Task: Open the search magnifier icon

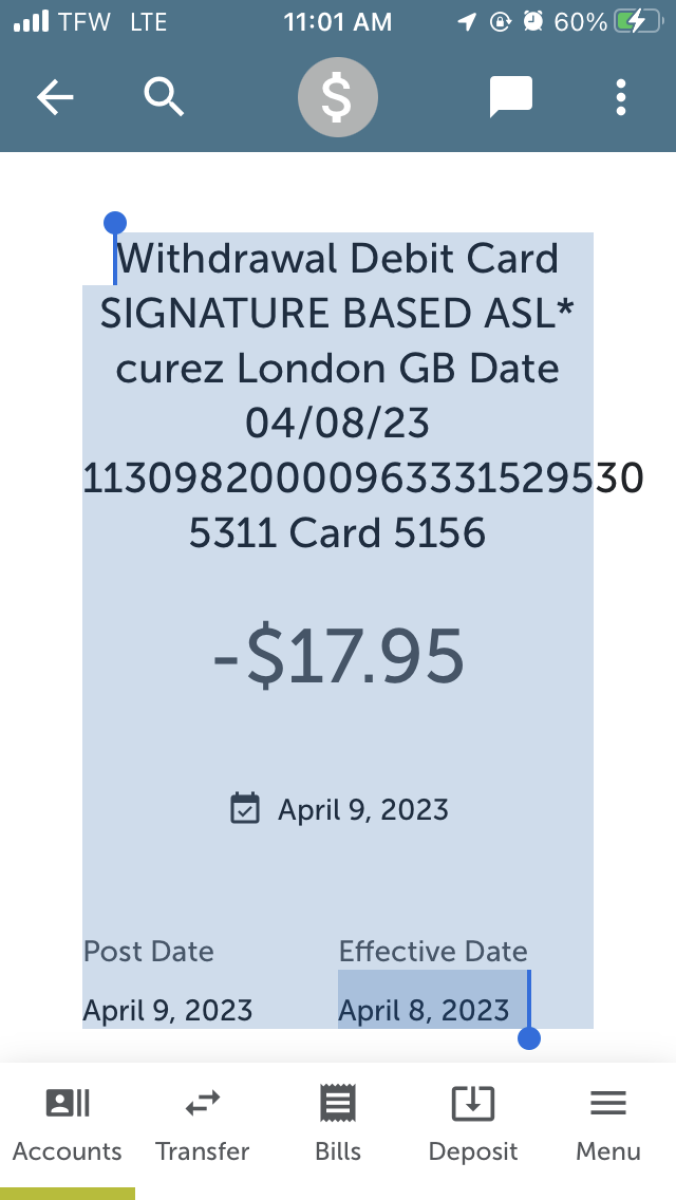Action: click(x=164, y=97)
